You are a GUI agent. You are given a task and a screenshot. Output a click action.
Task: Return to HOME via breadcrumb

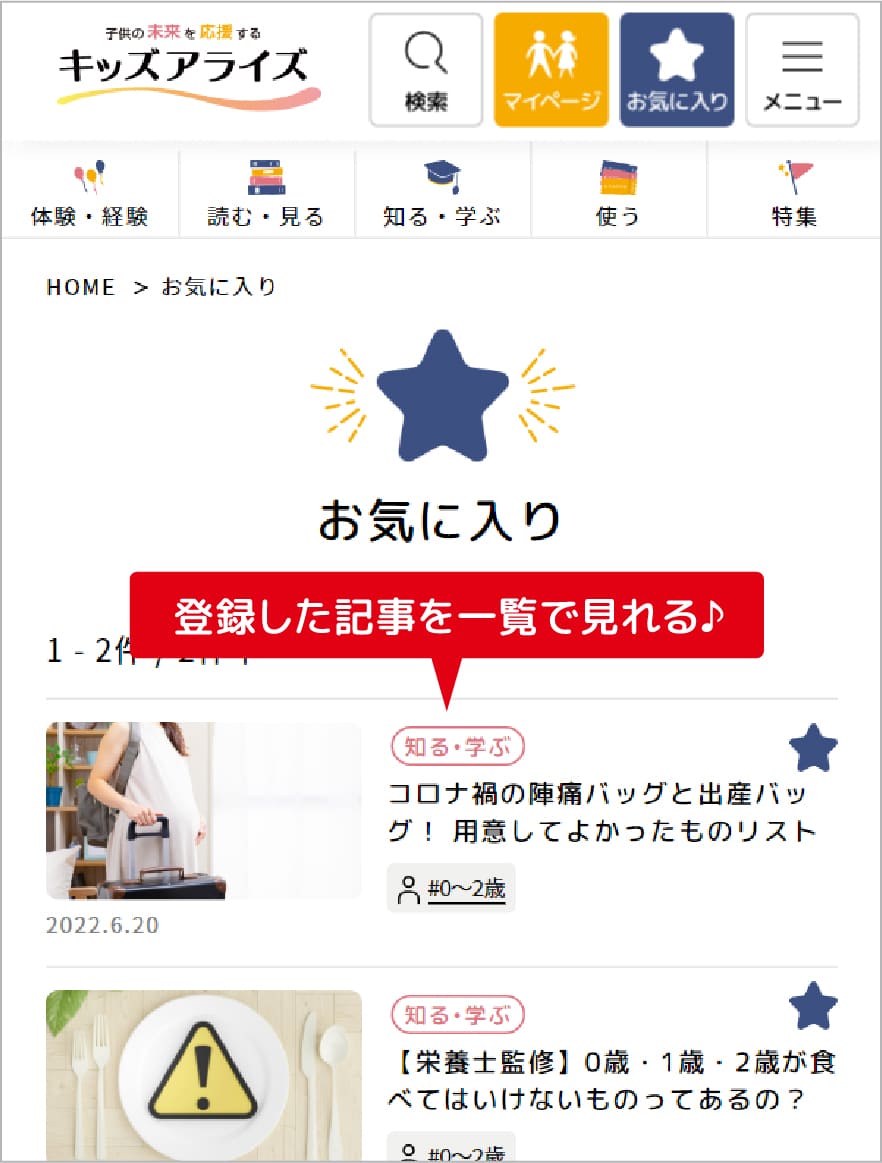tap(81, 287)
